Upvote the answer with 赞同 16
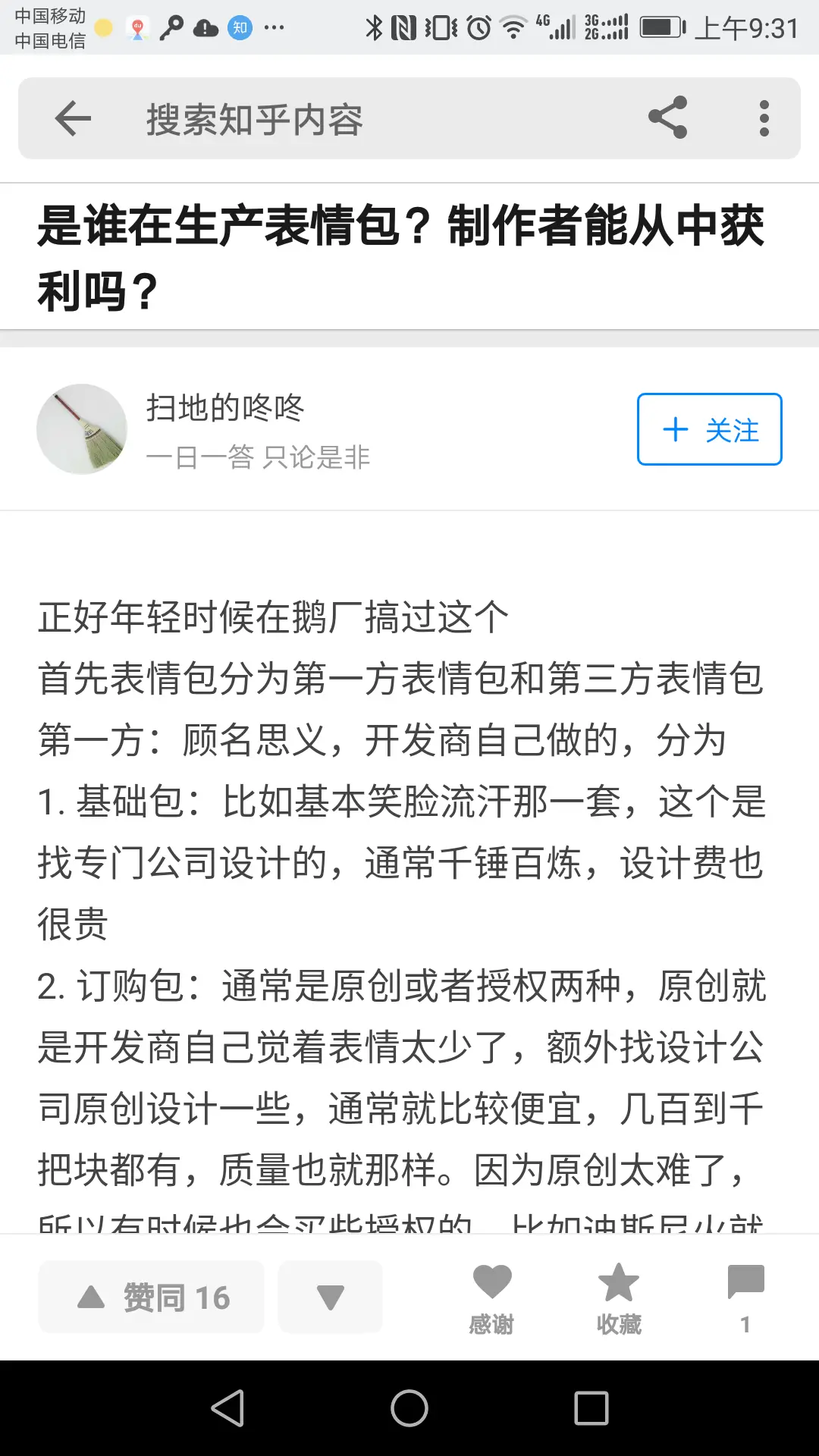Viewport: 819px width, 1456px height. pos(152,1298)
